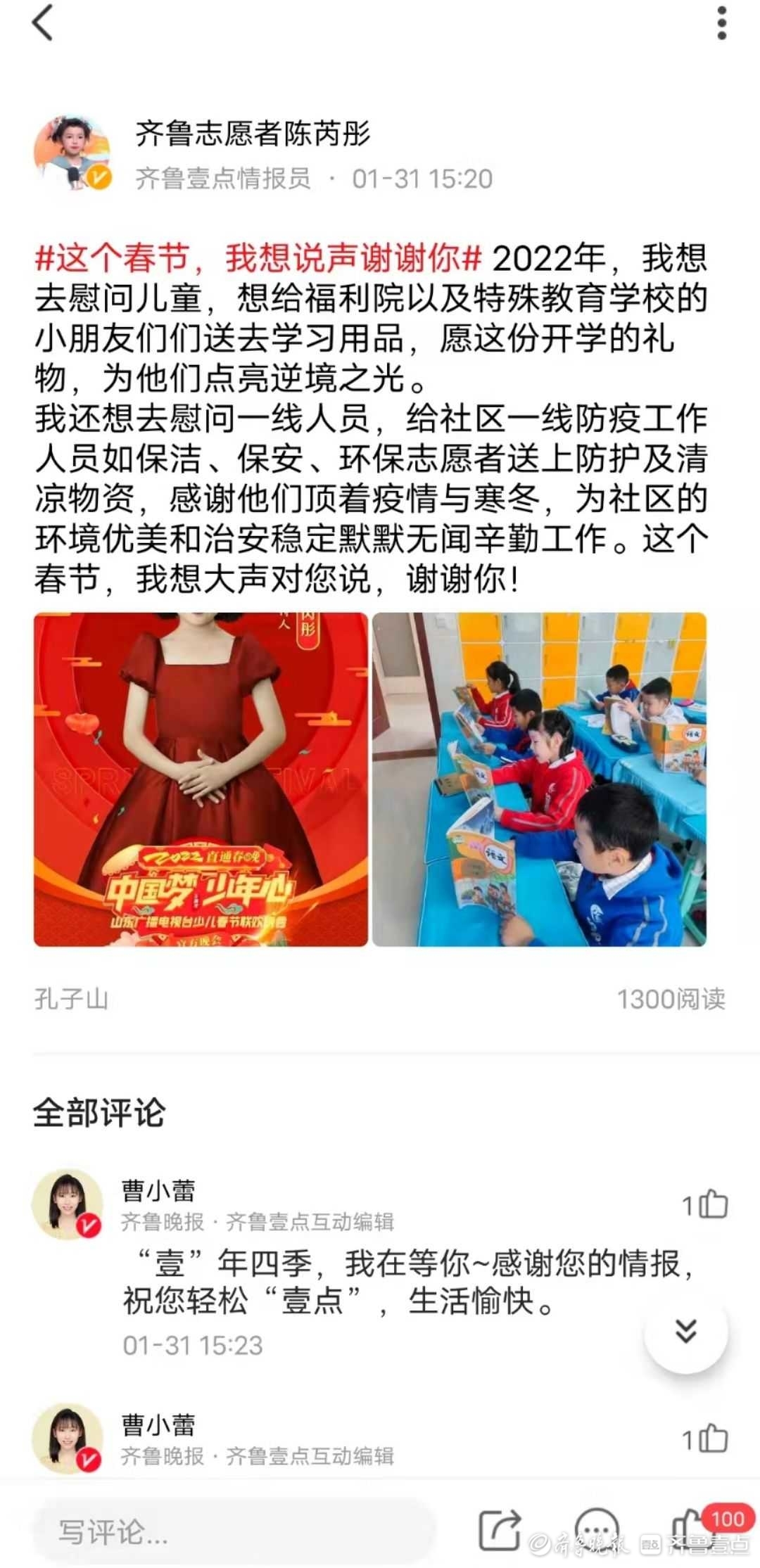
Task: Open the hashtag #这个春节，我想说声谢谢你#
Action: pyautogui.click(x=258, y=259)
